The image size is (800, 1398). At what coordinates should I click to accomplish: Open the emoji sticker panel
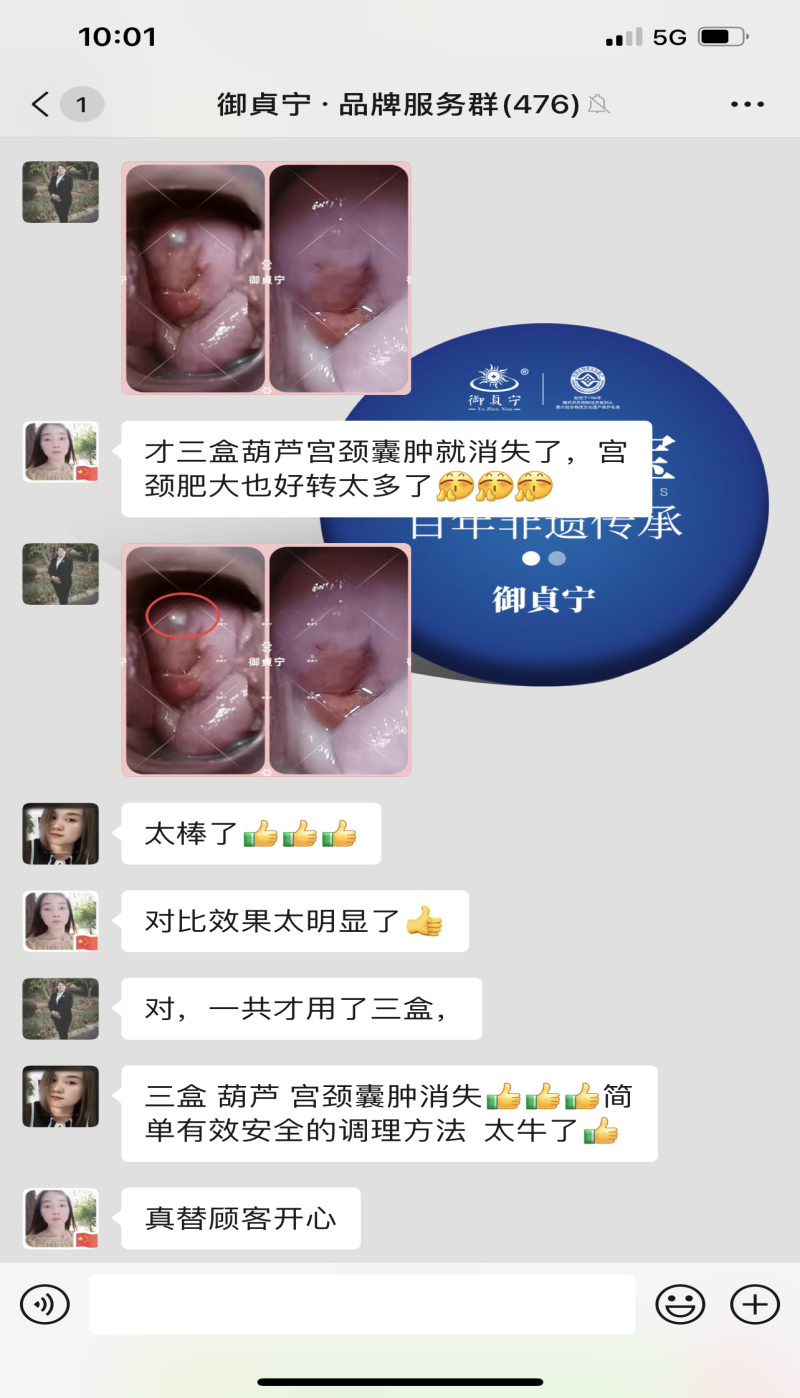[680, 1304]
